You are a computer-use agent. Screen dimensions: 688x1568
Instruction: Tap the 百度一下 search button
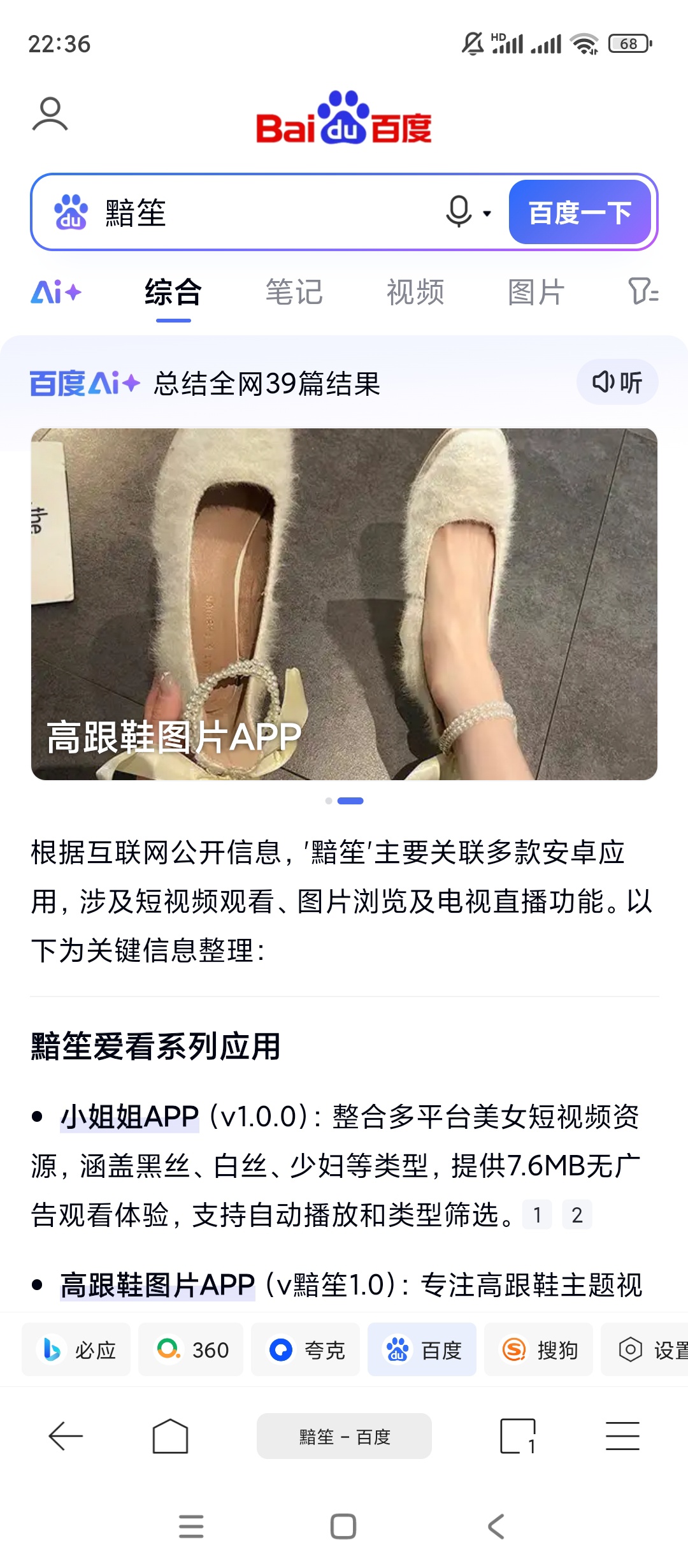click(x=580, y=212)
